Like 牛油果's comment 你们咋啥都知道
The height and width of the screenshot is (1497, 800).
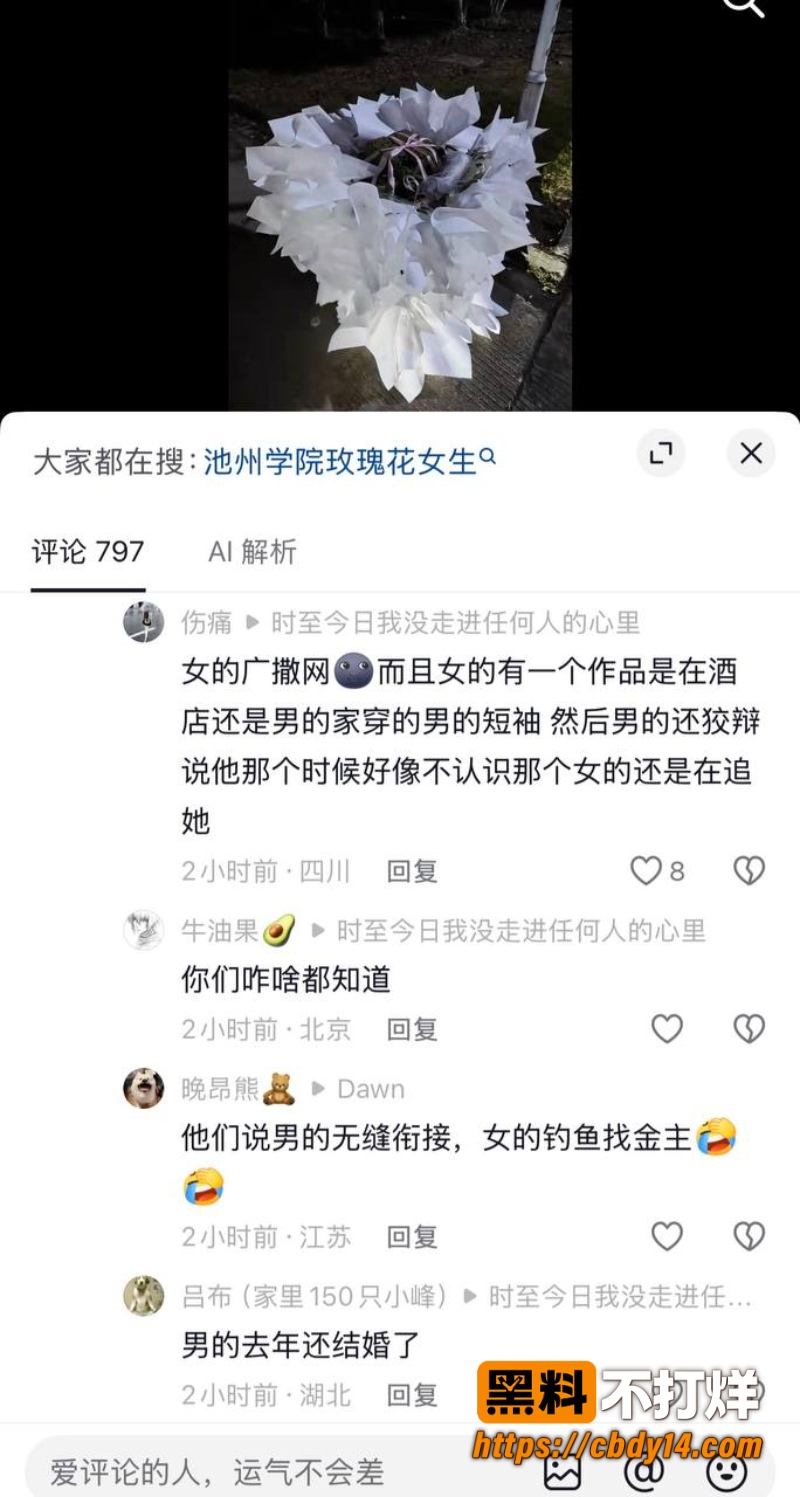coord(667,1029)
